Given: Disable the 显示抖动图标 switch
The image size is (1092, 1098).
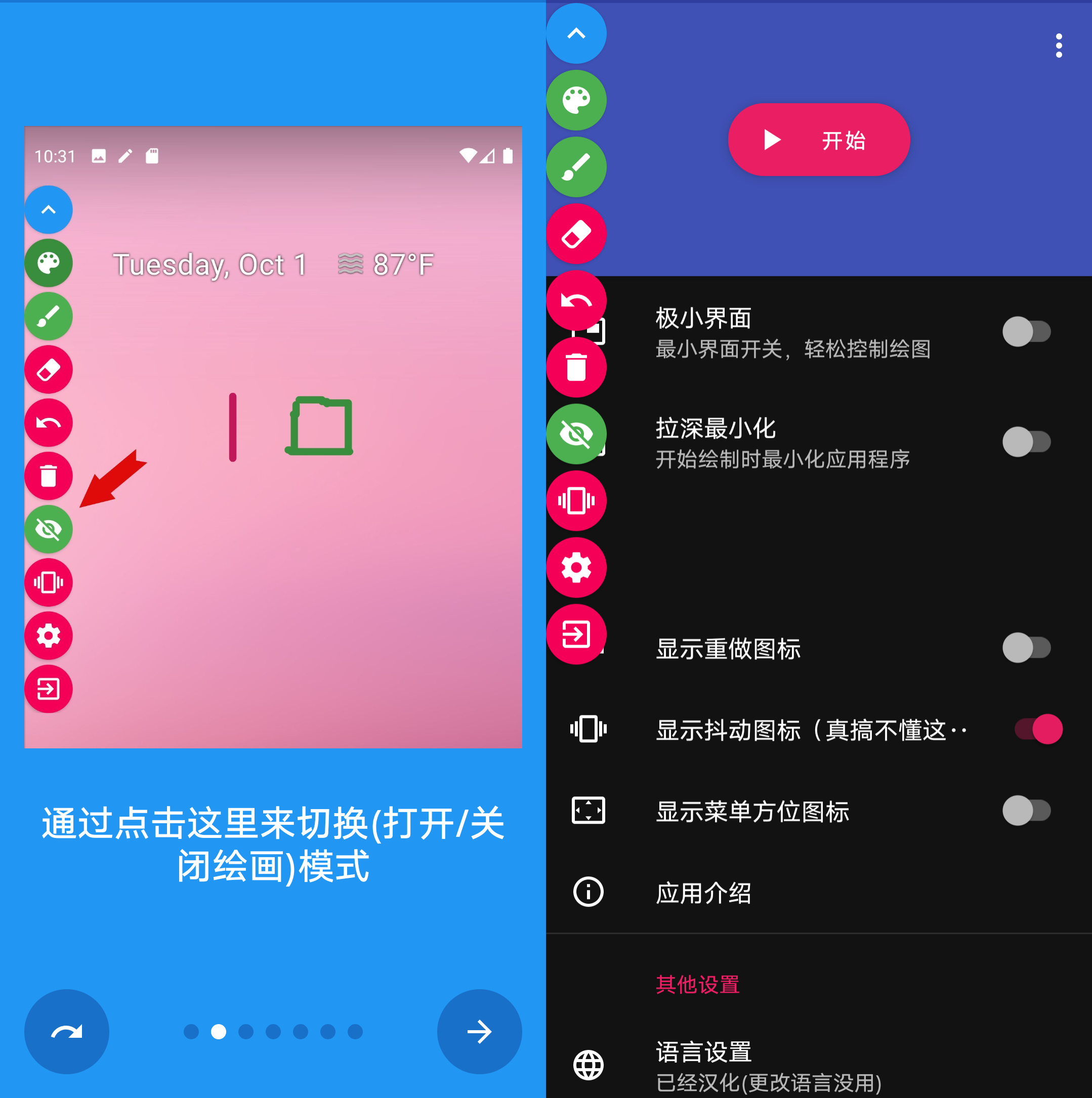Looking at the screenshot, I should 1038,729.
